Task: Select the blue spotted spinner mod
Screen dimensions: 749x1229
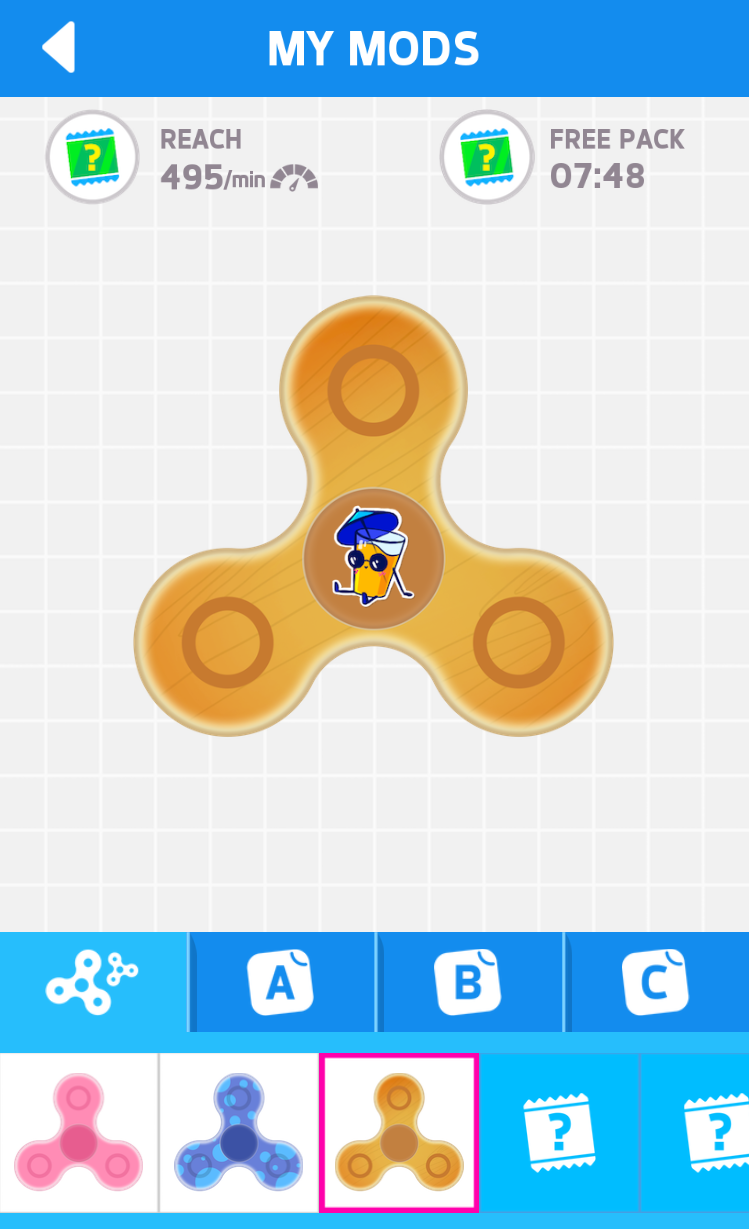Action: click(238, 1132)
